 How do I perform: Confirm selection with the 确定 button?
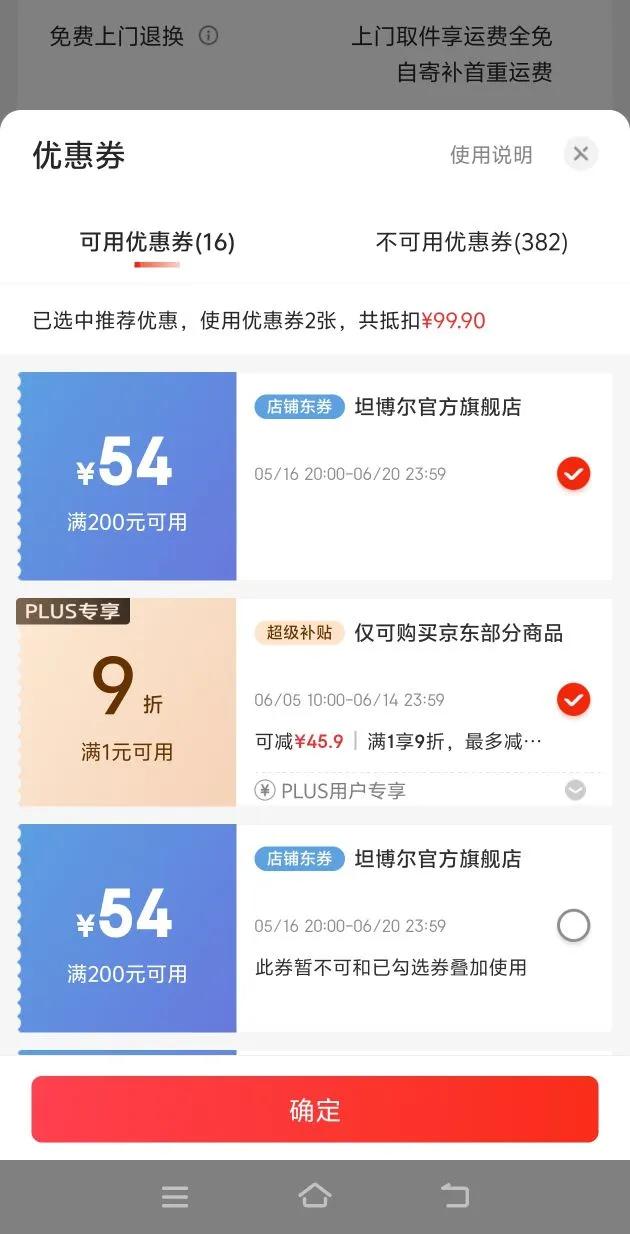pos(315,1109)
